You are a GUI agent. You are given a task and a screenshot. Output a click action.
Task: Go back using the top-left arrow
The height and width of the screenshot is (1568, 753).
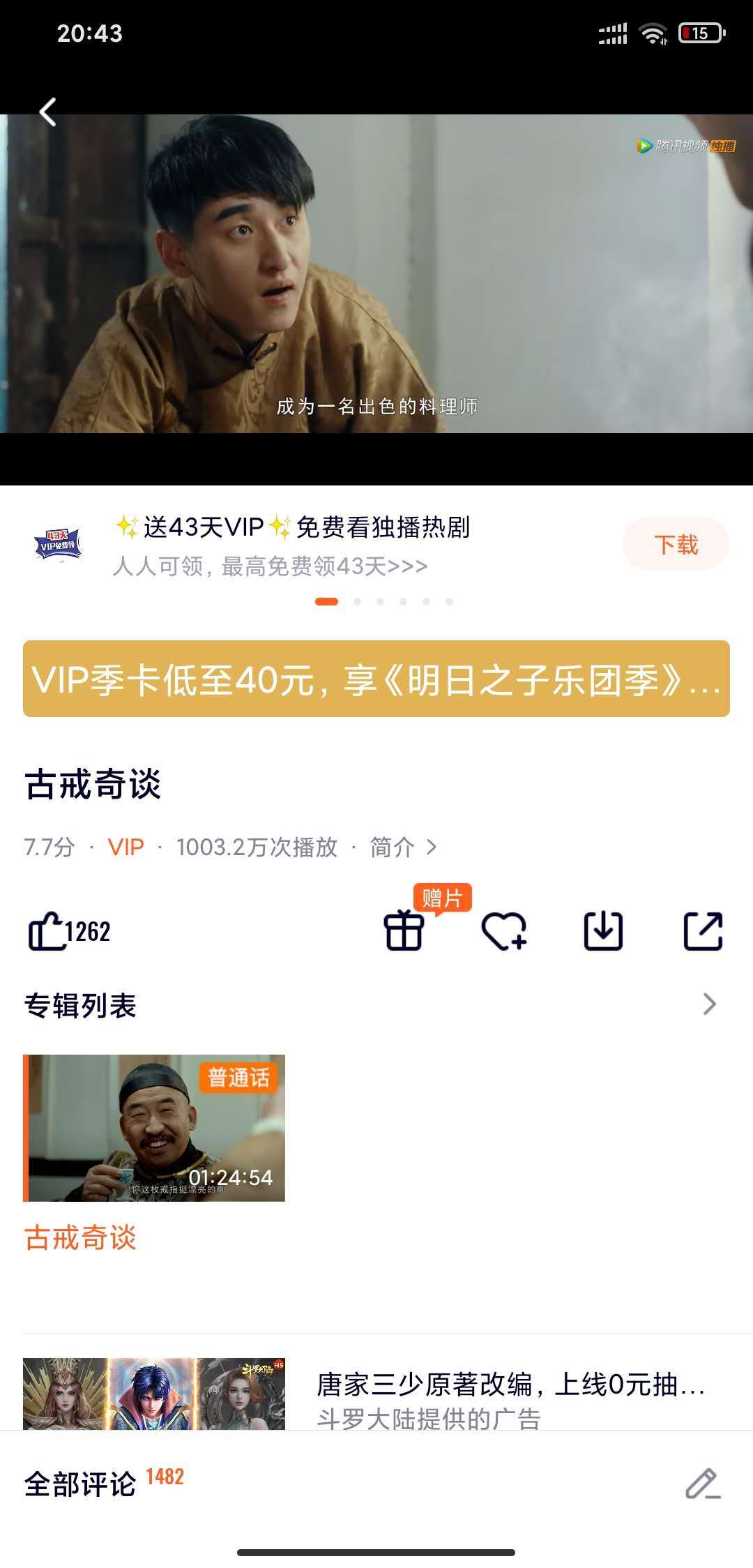click(47, 112)
